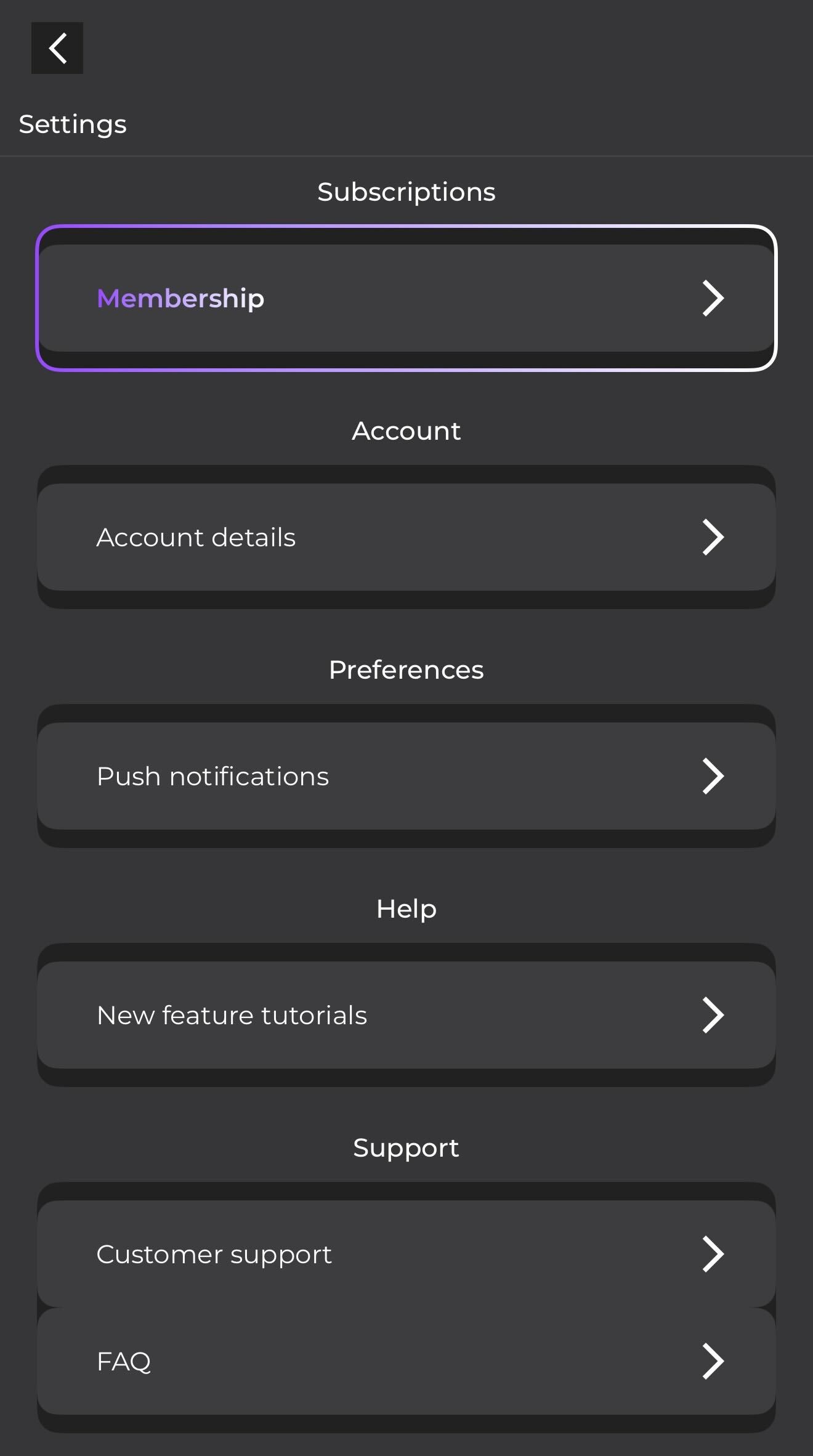Open Customer support
Image resolution: width=813 pixels, height=1456 pixels.
click(407, 1254)
